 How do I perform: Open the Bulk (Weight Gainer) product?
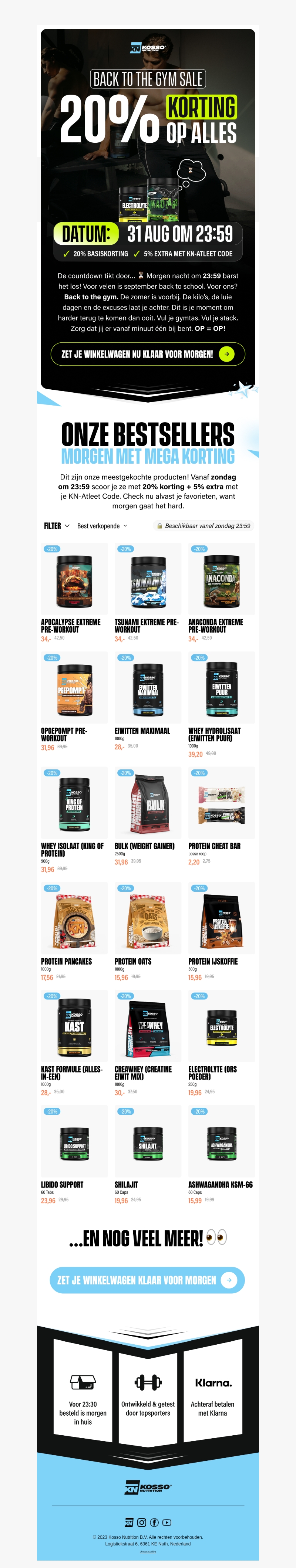[x=147, y=804]
